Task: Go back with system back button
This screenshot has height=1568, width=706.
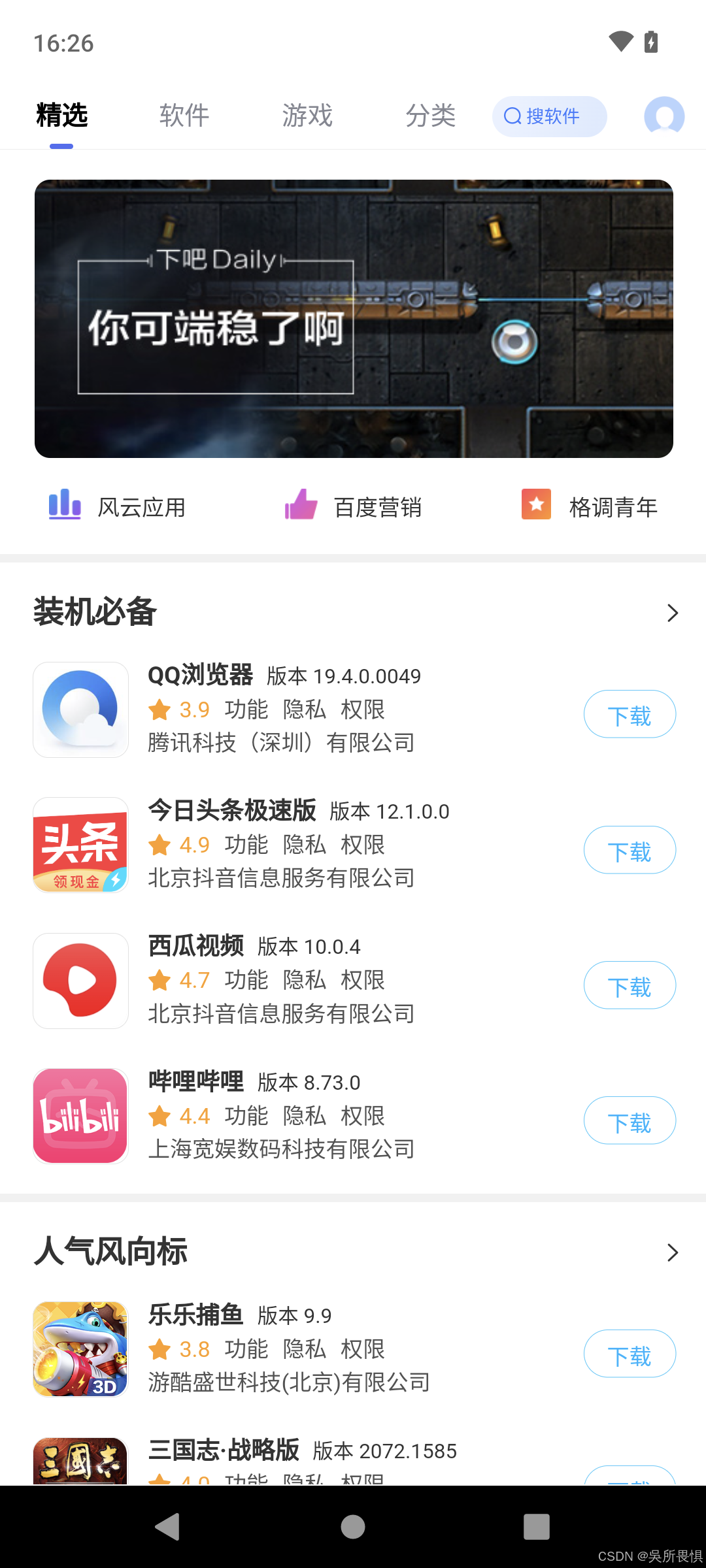Action: click(x=168, y=1527)
